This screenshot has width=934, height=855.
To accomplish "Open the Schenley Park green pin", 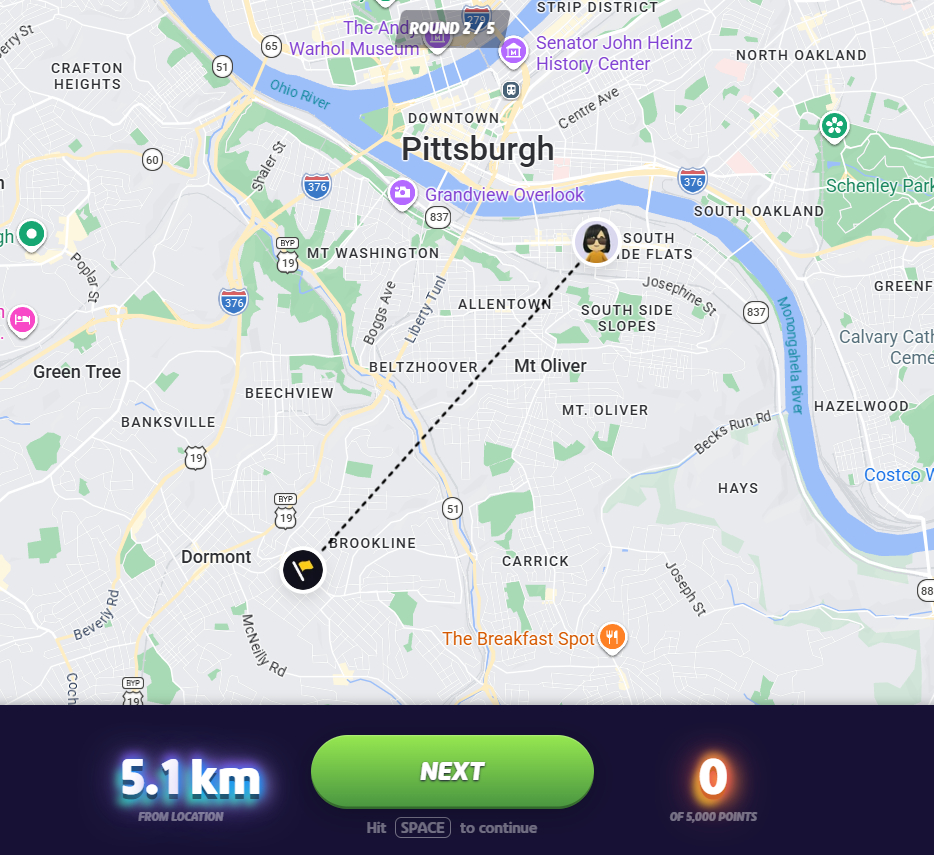I will (x=833, y=127).
